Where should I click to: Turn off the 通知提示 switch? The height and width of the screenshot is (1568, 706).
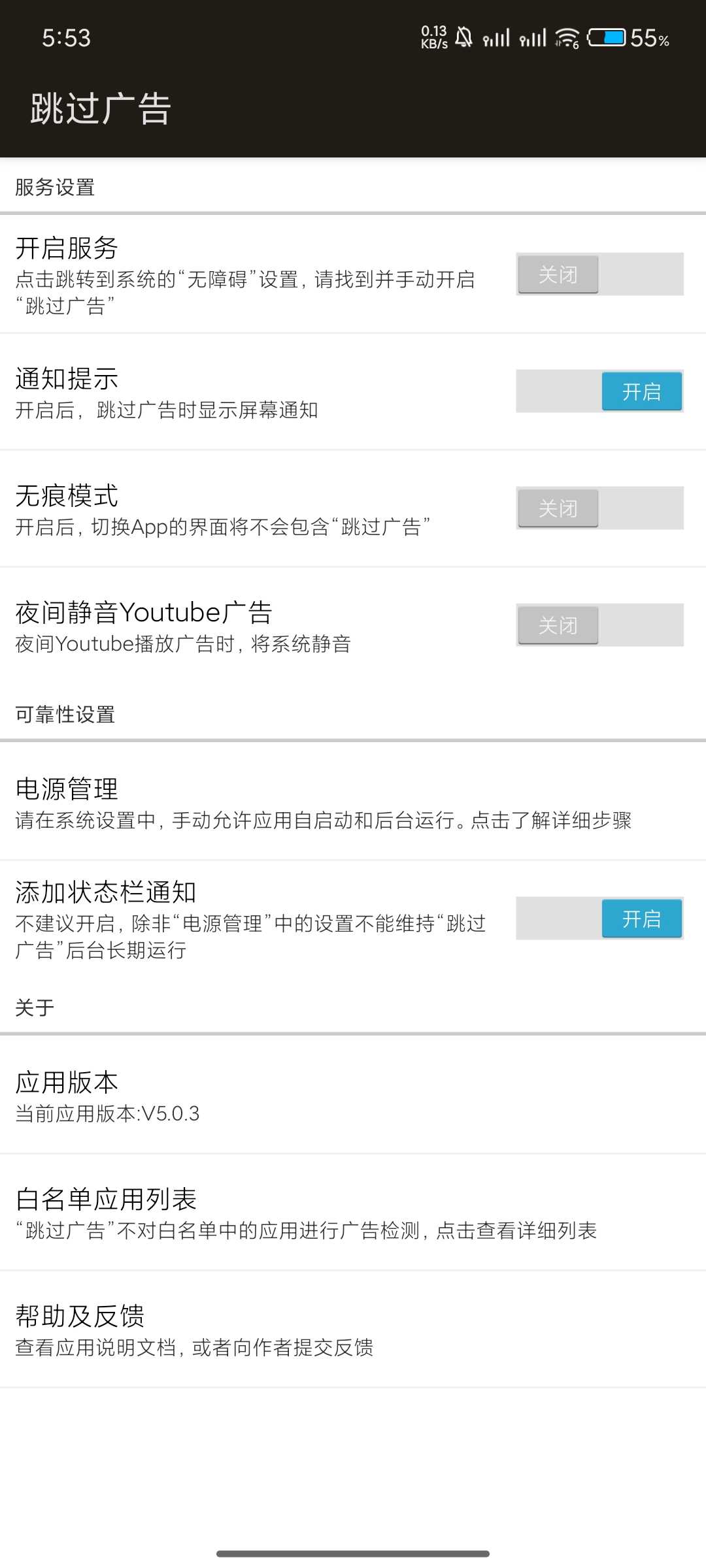(599, 391)
